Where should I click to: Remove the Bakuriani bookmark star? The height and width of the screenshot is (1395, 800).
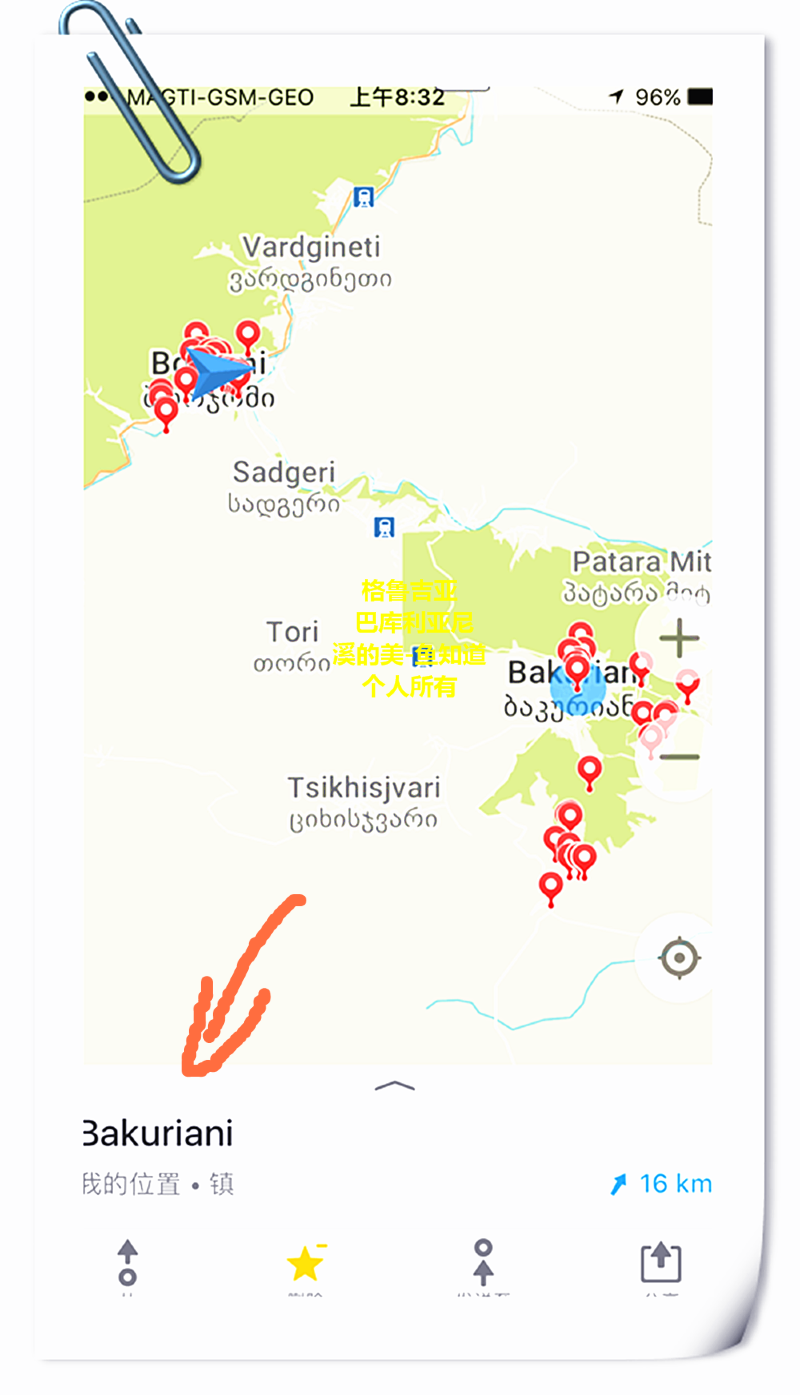pyautogui.click(x=305, y=1263)
